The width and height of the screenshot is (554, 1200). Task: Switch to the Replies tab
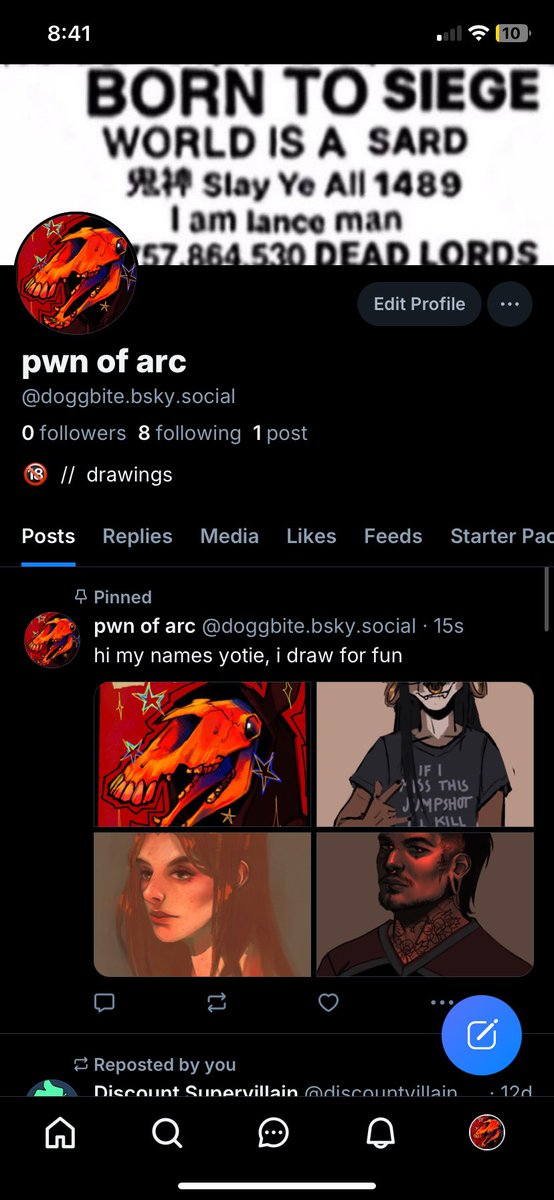137,536
